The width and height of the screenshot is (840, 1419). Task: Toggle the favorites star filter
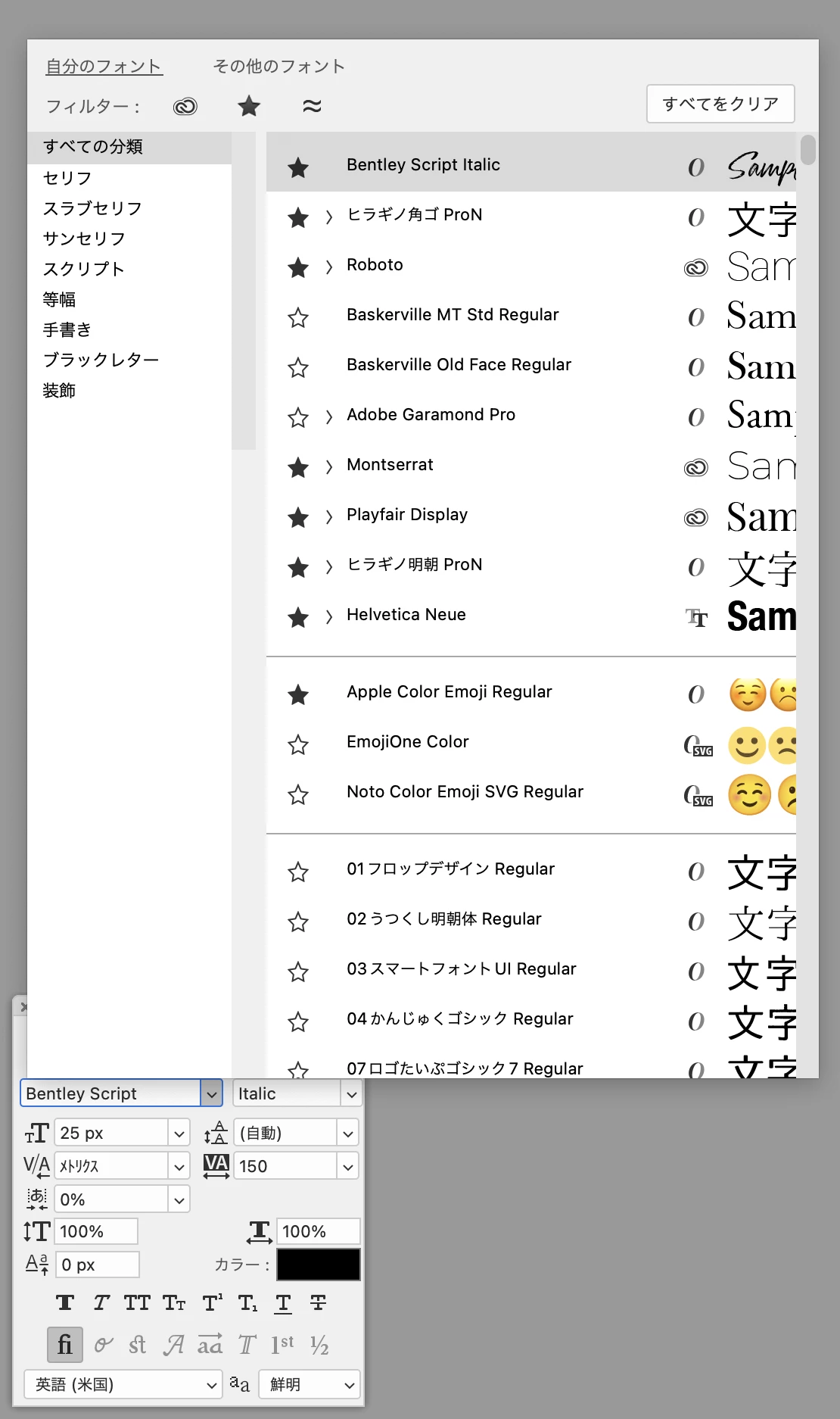(249, 106)
